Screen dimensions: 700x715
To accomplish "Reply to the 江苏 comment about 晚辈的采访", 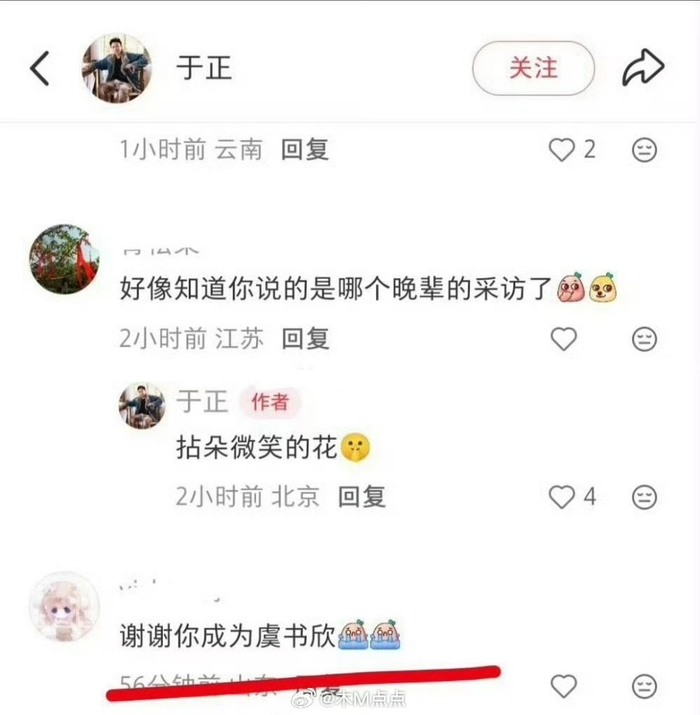I will (x=305, y=339).
